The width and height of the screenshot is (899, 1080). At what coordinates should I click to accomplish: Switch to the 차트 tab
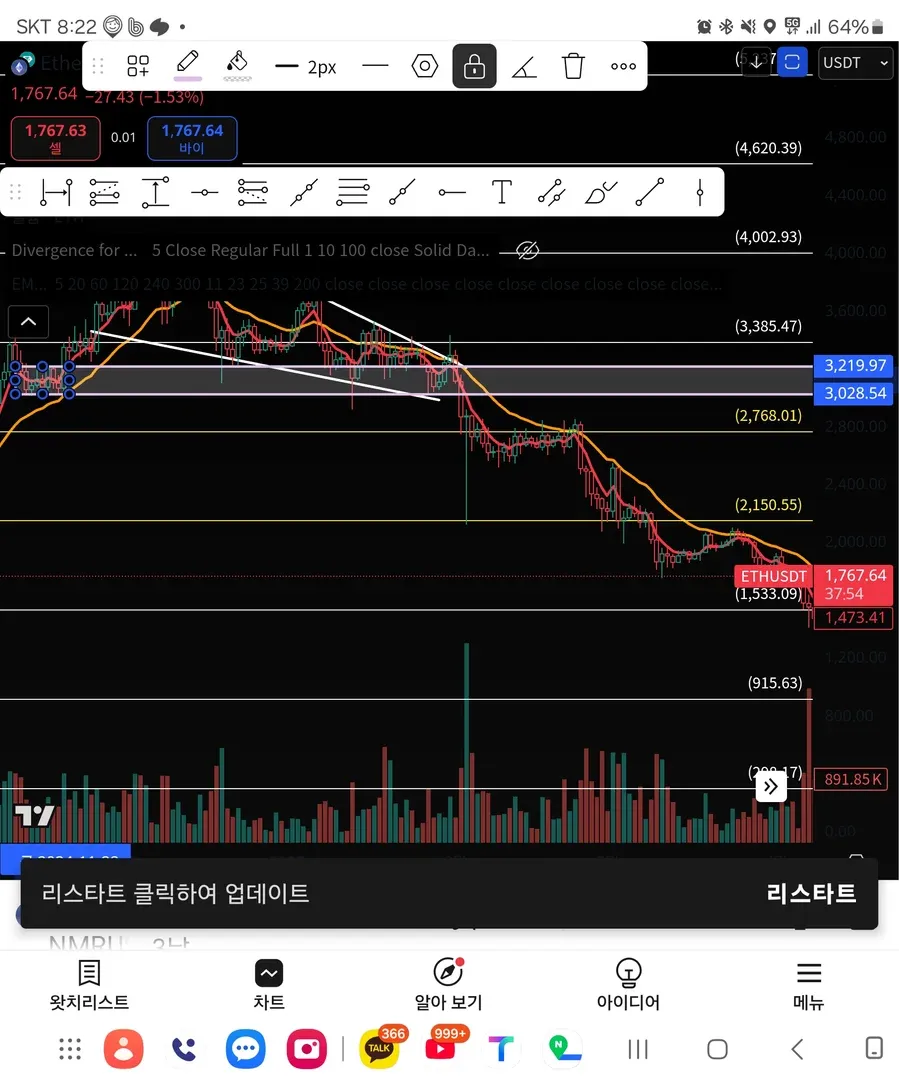pyautogui.click(x=268, y=985)
